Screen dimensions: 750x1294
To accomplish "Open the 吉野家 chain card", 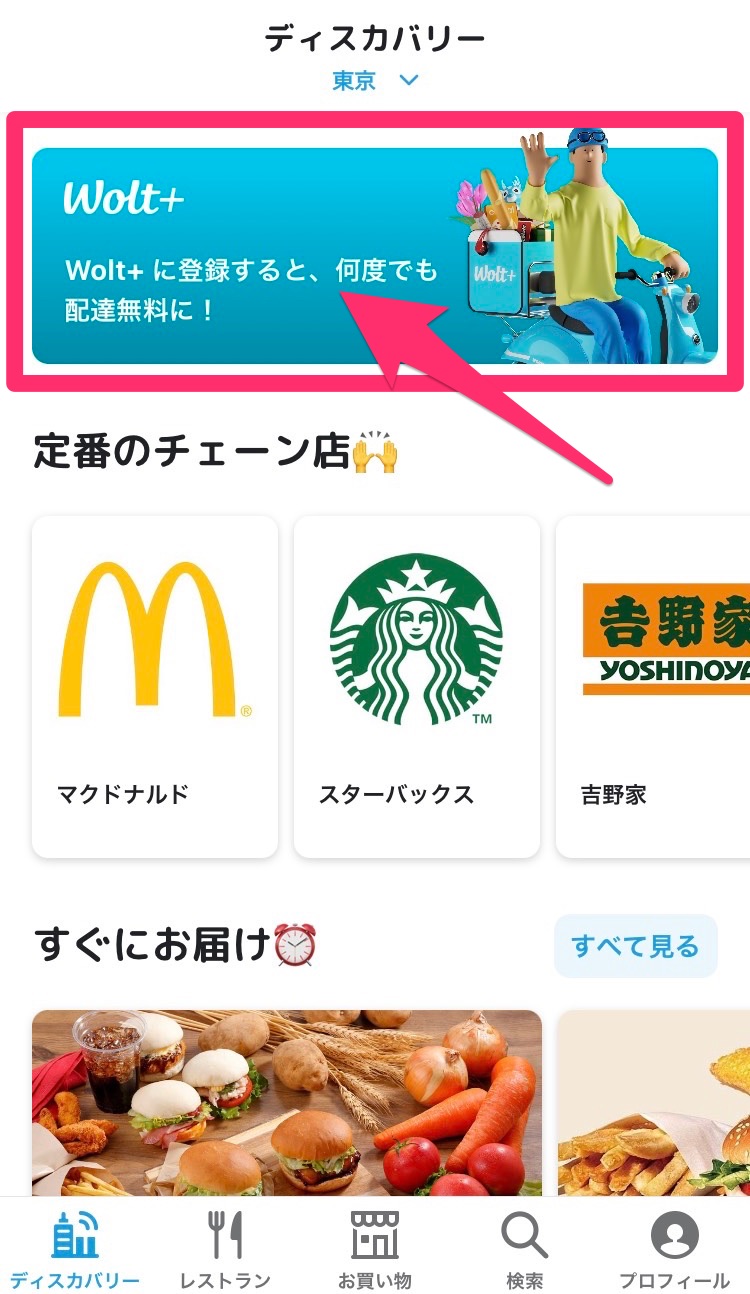I will [x=655, y=686].
